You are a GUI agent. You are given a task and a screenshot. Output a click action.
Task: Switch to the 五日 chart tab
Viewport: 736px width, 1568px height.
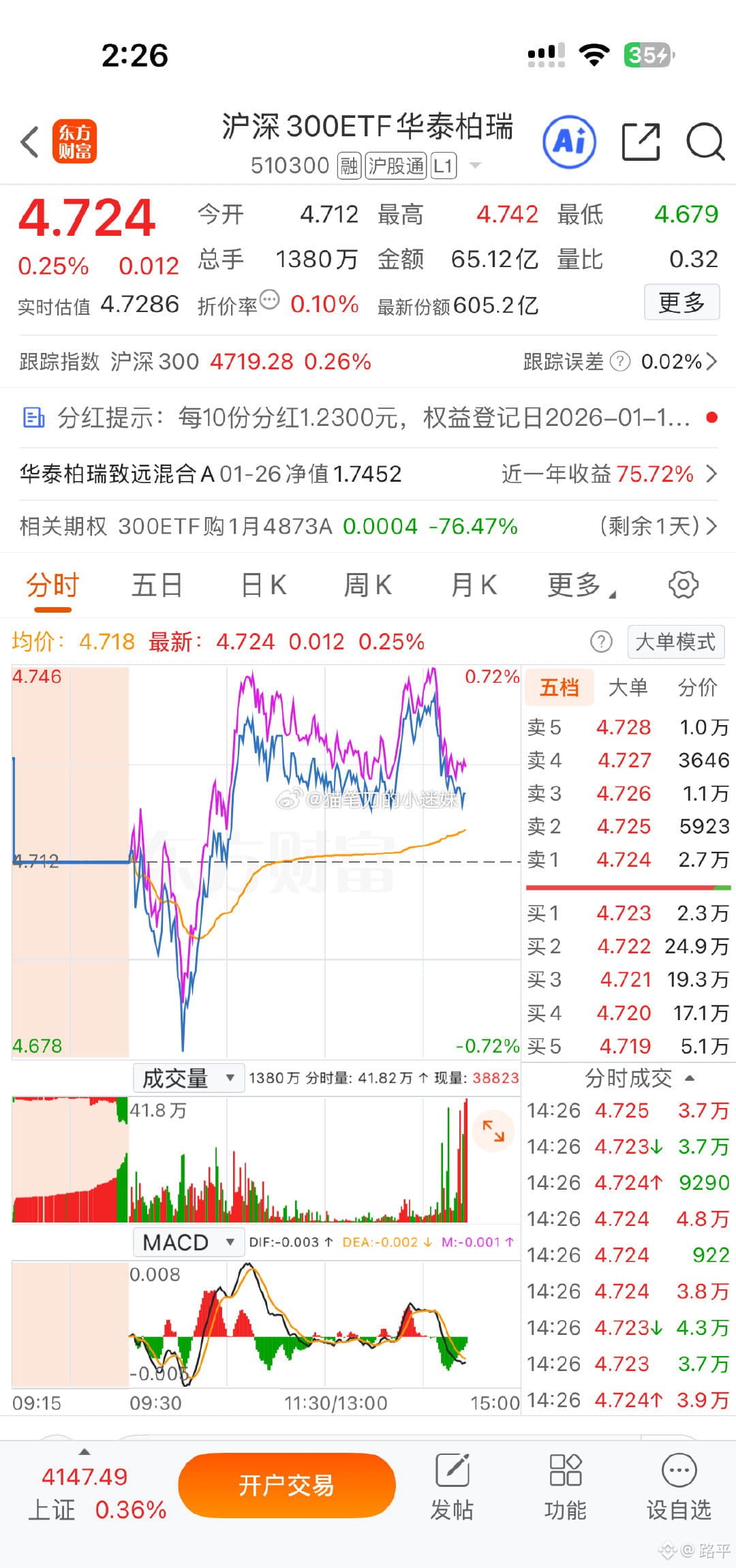[157, 585]
